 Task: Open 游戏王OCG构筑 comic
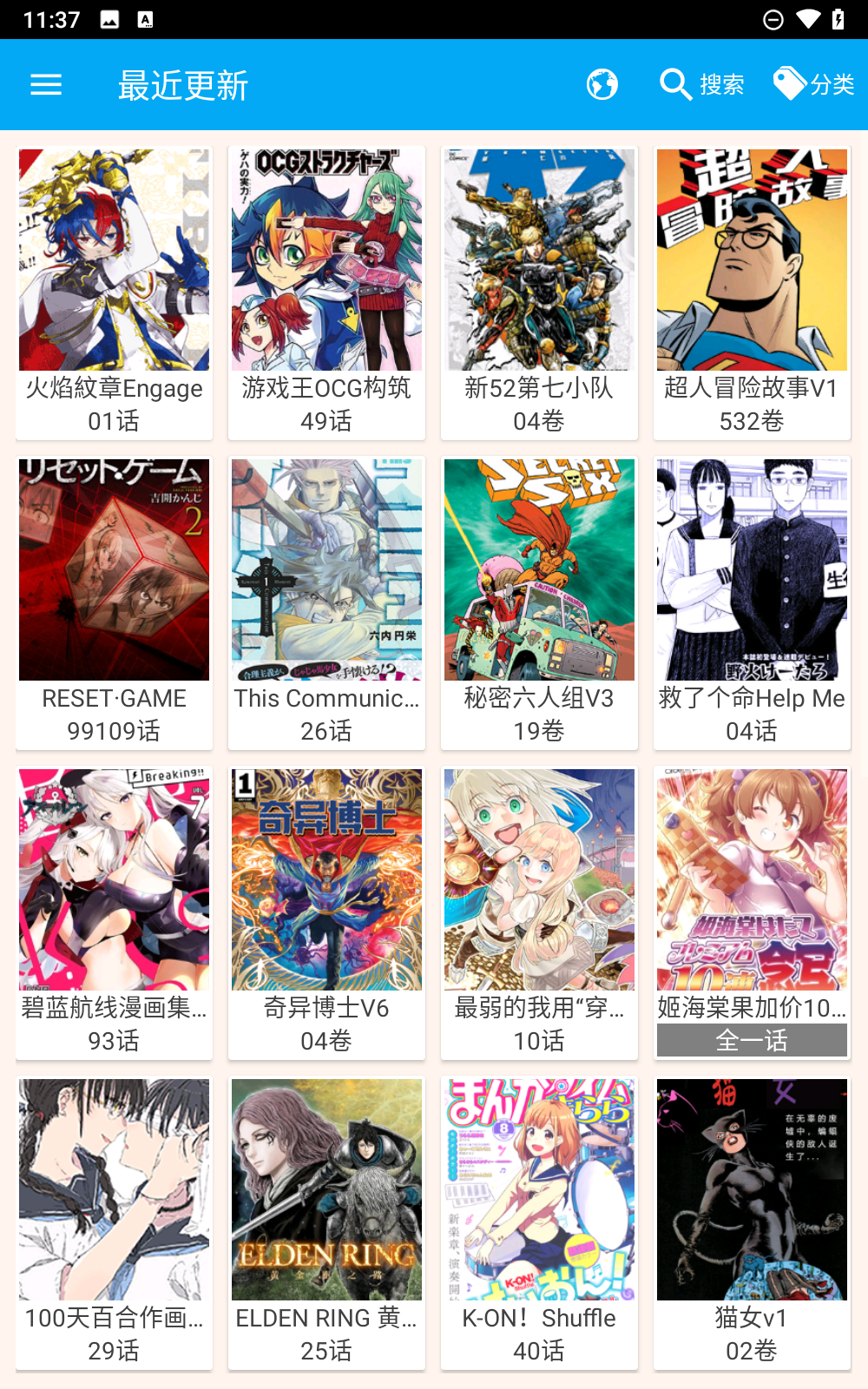[x=326, y=260]
